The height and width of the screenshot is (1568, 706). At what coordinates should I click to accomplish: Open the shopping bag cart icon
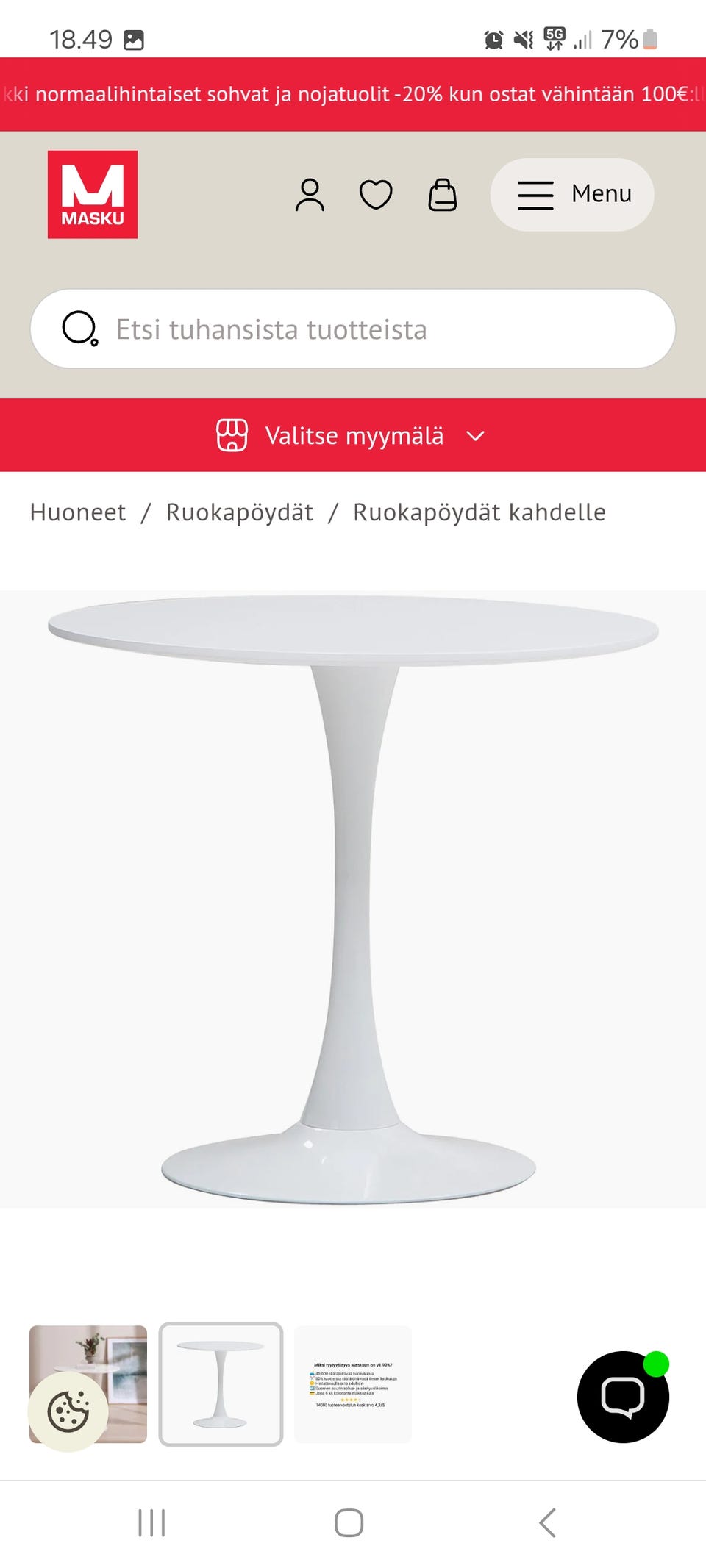coord(440,194)
